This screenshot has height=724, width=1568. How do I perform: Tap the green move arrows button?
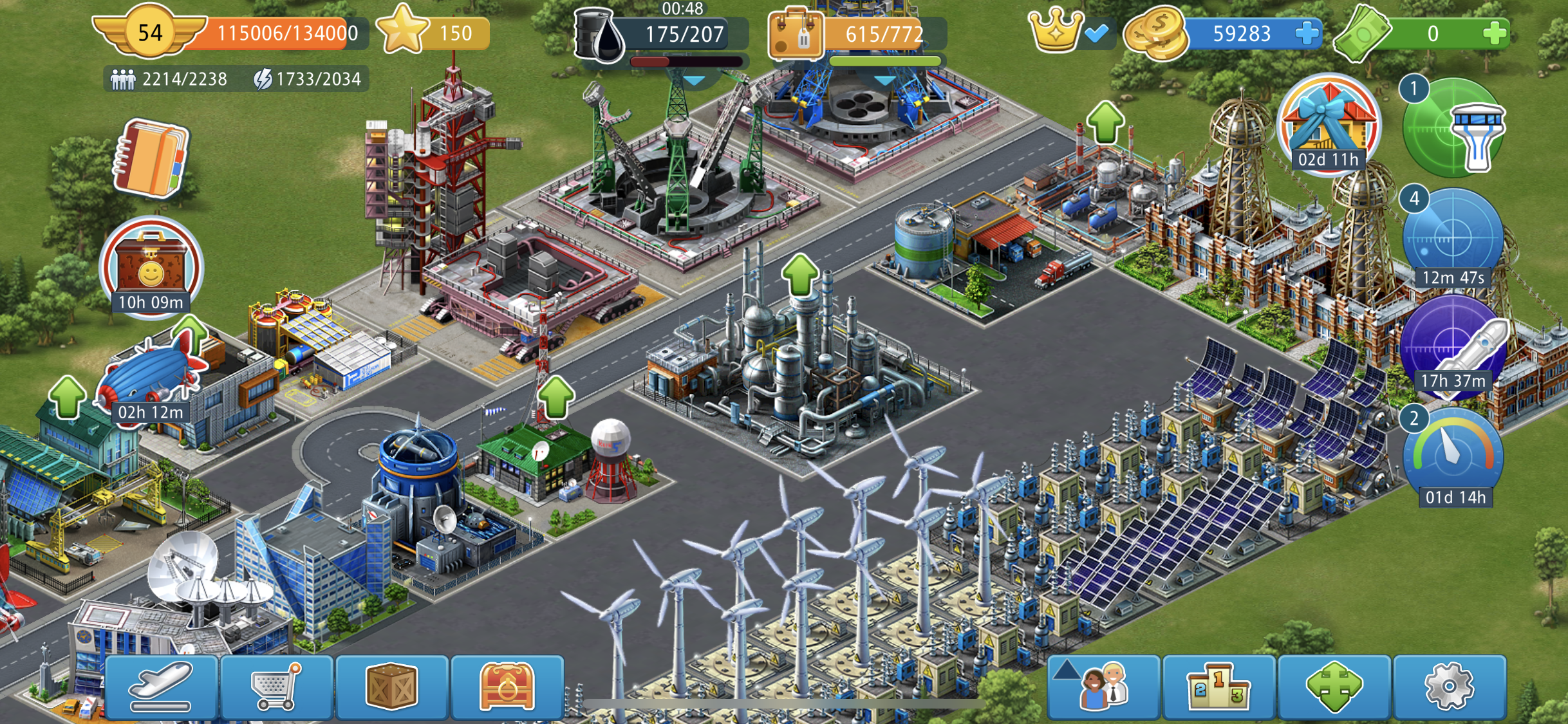pyautogui.click(x=1334, y=686)
